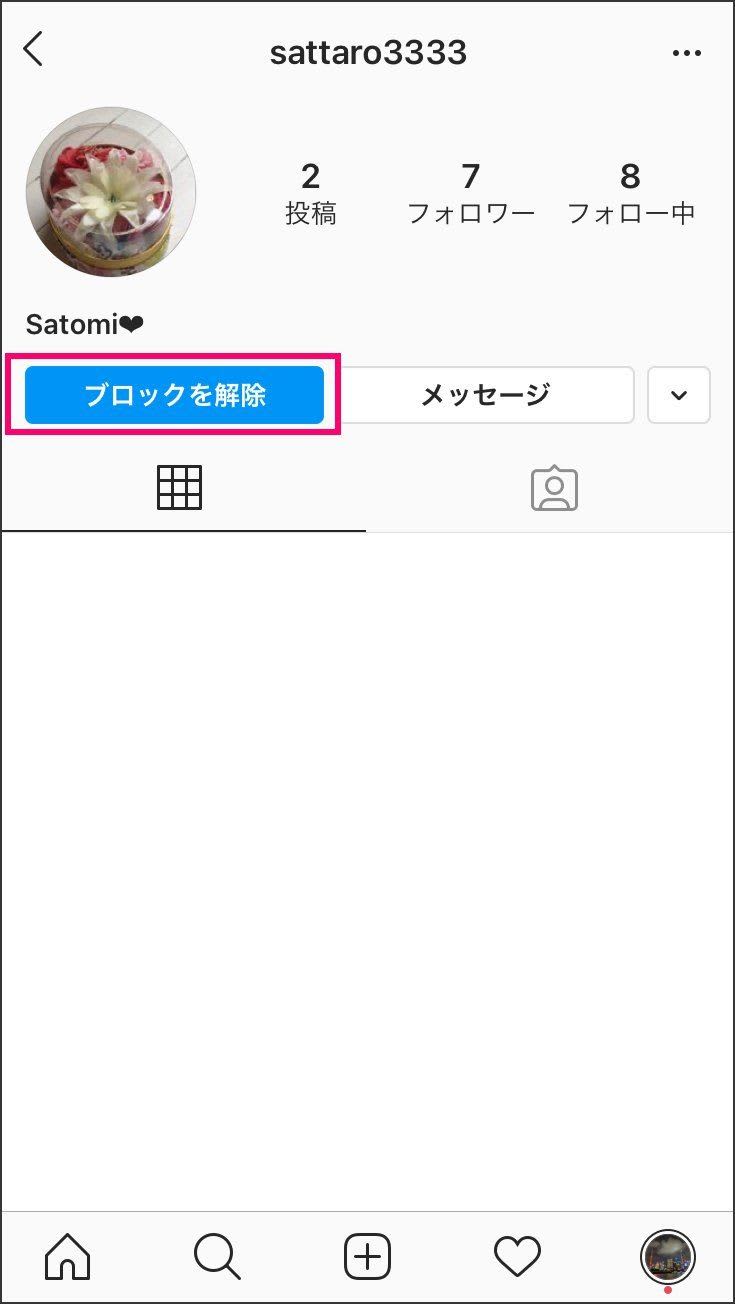Open the activity heart tab
Image resolution: width=735 pixels, height=1304 pixels.
click(x=517, y=1255)
